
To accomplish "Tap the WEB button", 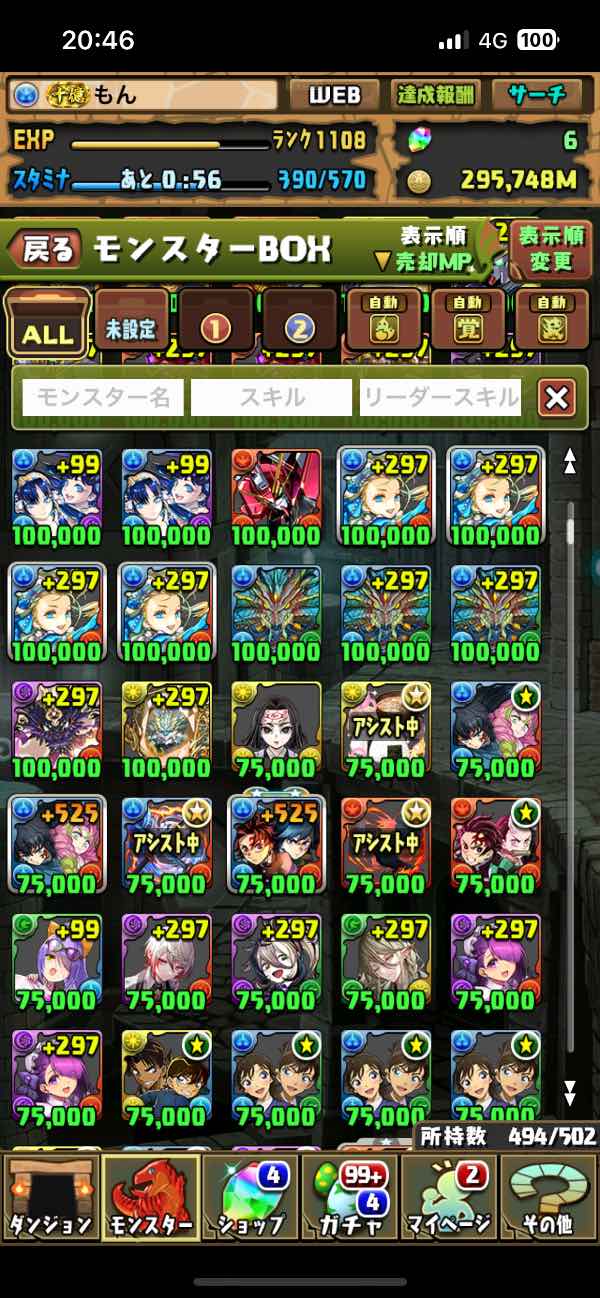I will pos(334,95).
